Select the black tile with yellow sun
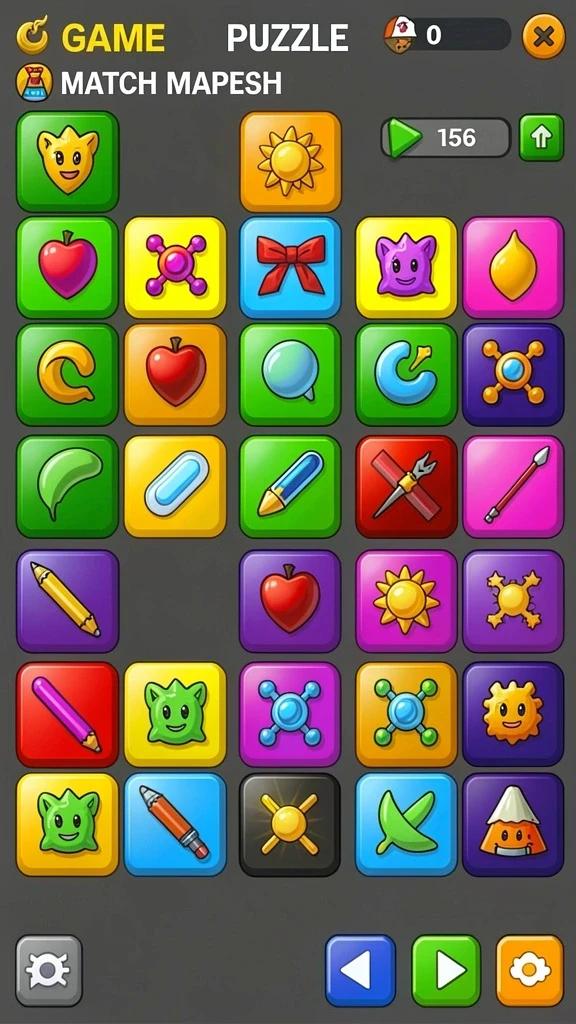The width and height of the screenshot is (576, 1024). [291, 824]
